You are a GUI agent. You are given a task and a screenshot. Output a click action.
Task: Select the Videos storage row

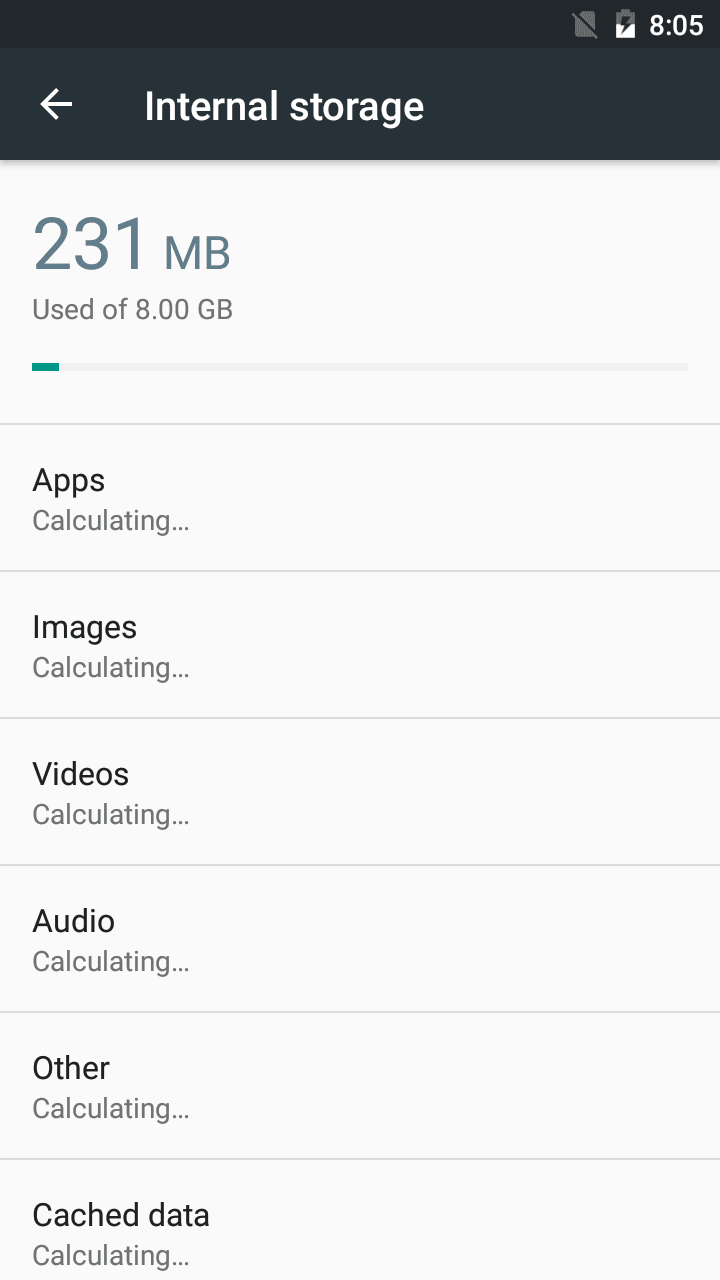360,792
